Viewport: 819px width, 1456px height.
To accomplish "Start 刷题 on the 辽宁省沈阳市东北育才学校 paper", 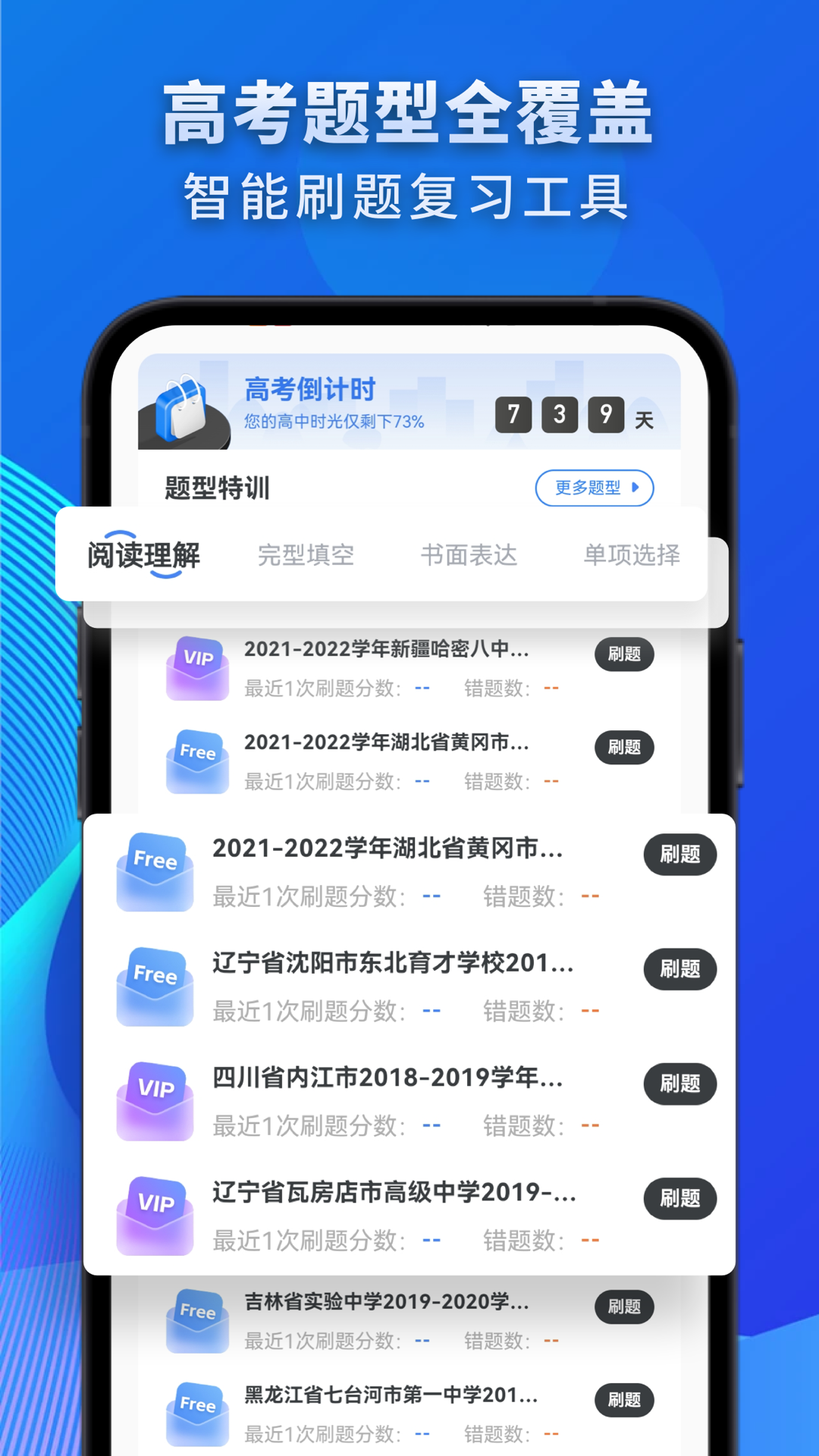I will [x=679, y=969].
